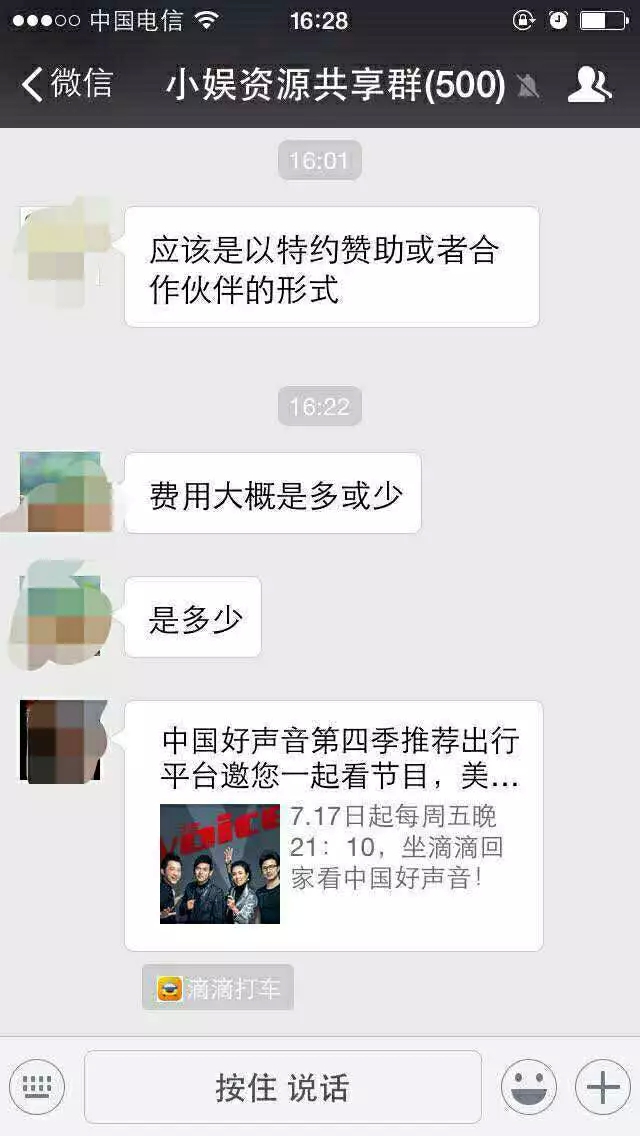
Task: Tap the 滴滴打车 source tag
Action: point(218,988)
